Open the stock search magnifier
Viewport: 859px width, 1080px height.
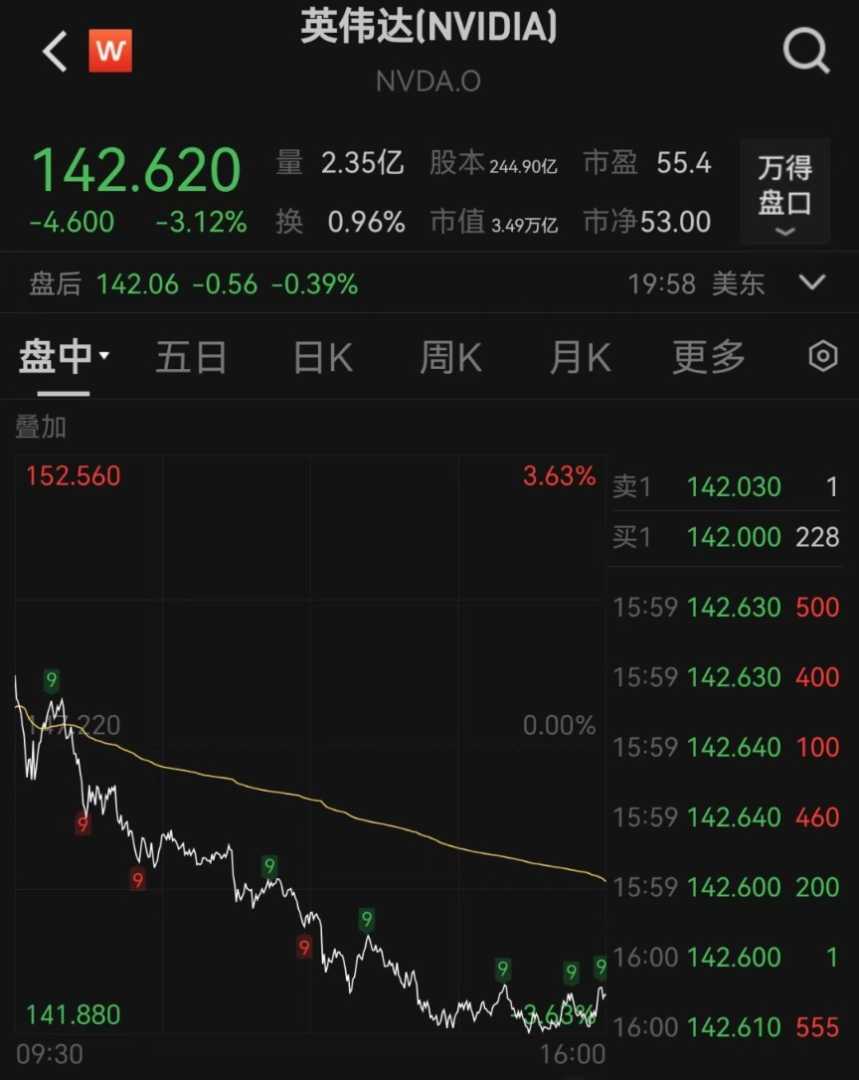coord(805,49)
